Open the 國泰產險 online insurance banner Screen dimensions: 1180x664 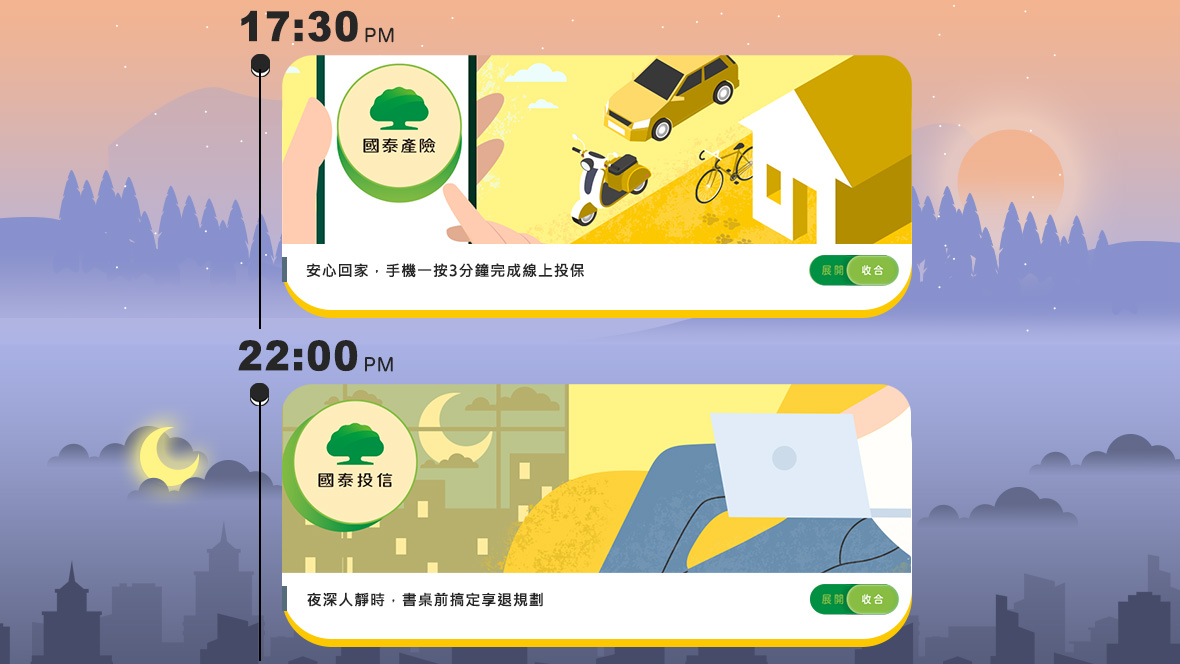point(596,150)
